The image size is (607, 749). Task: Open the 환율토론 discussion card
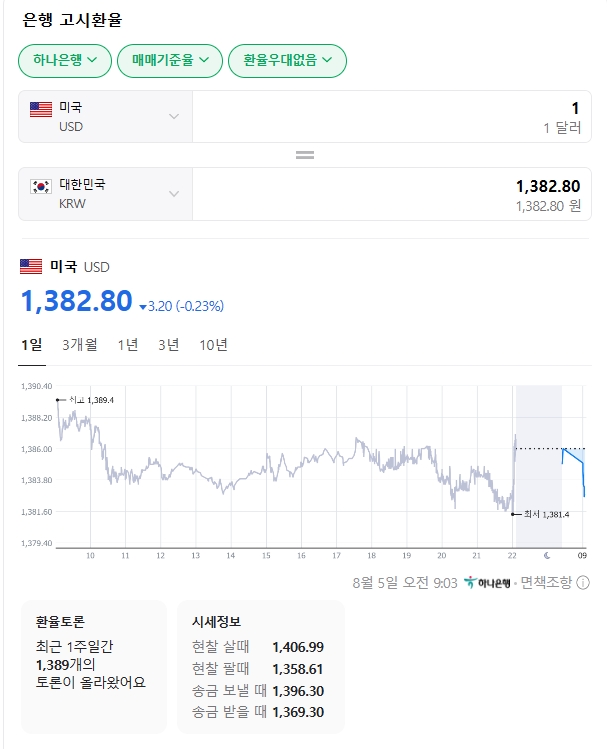pos(93,666)
